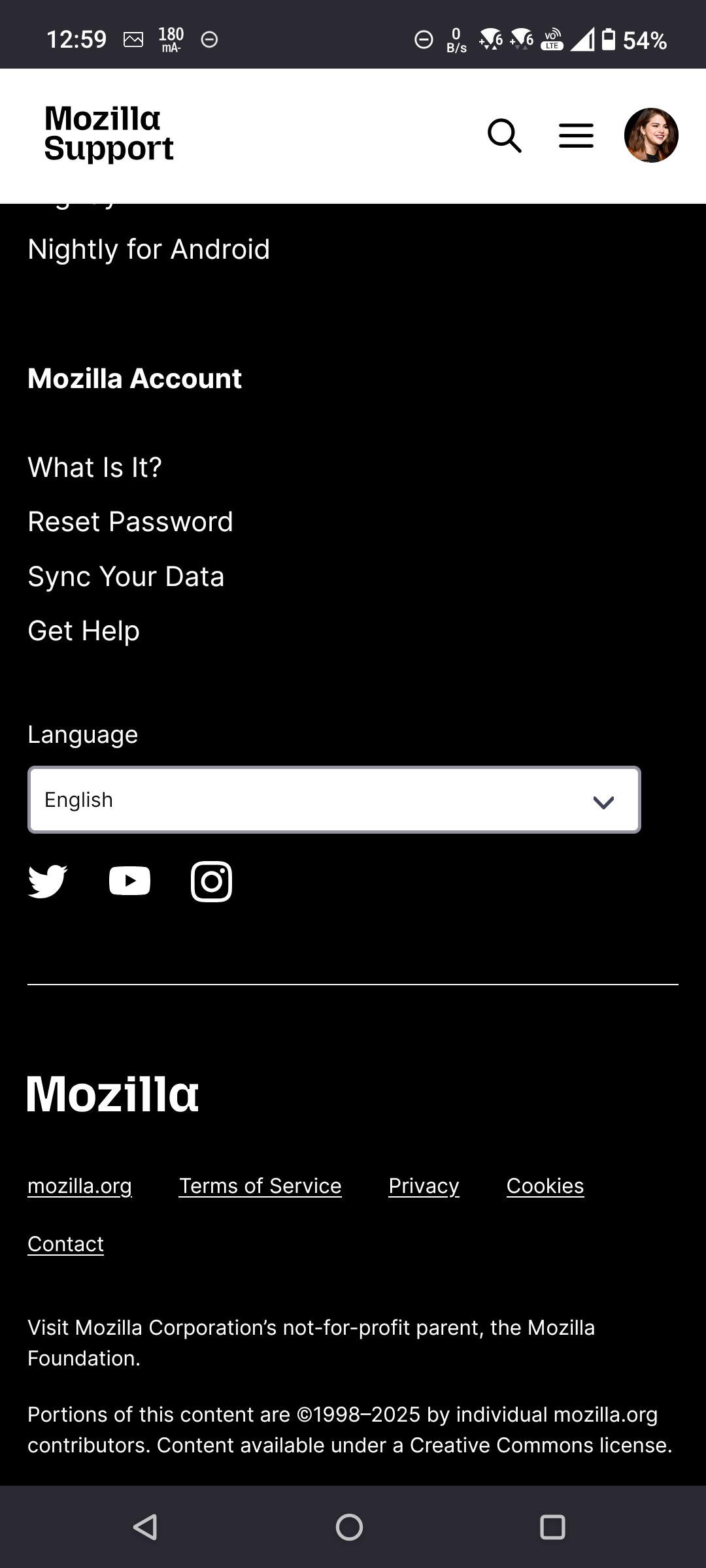Go back using system back button
This screenshot has height=1568, width=706.
(145, 1527)
